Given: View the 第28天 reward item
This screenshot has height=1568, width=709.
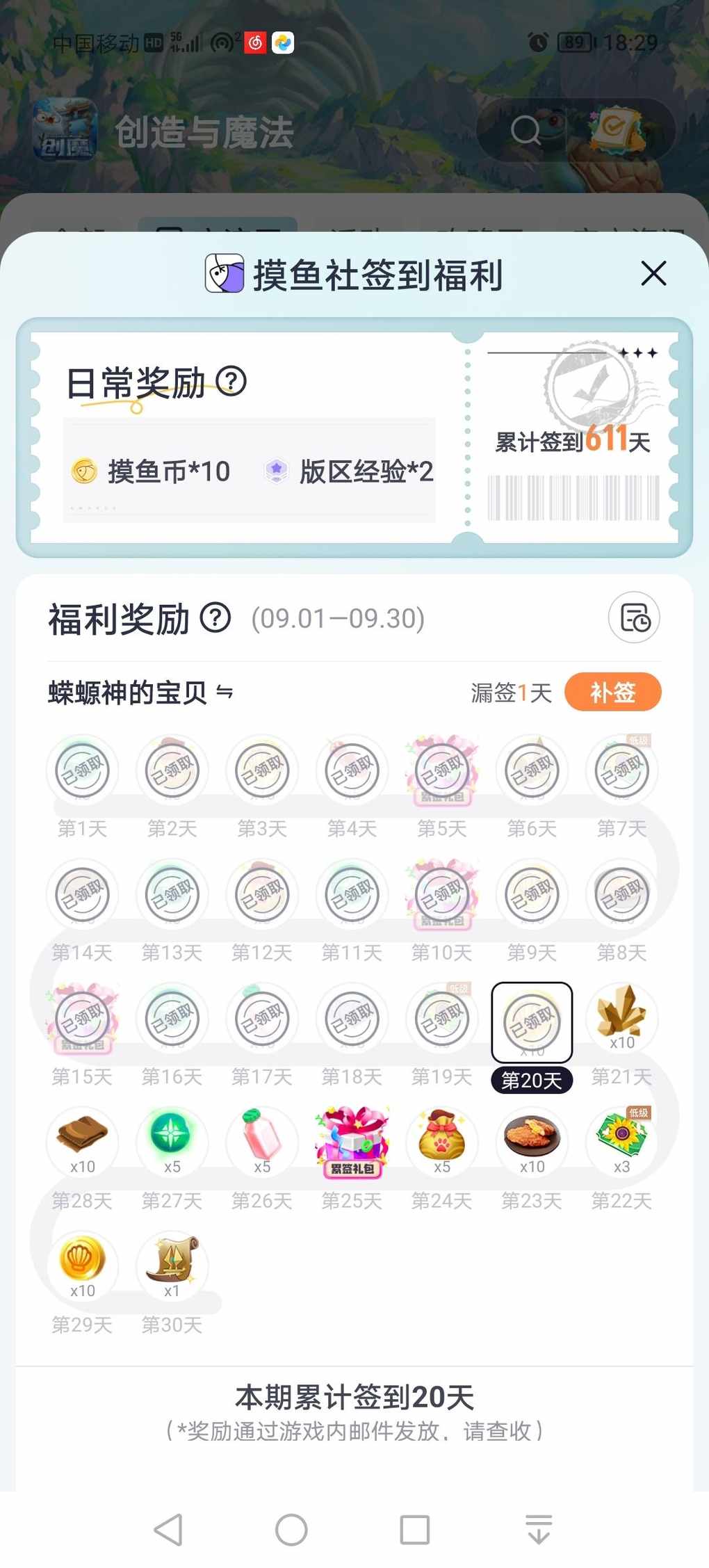Looking at the screenshot, I should point(82,1142).
